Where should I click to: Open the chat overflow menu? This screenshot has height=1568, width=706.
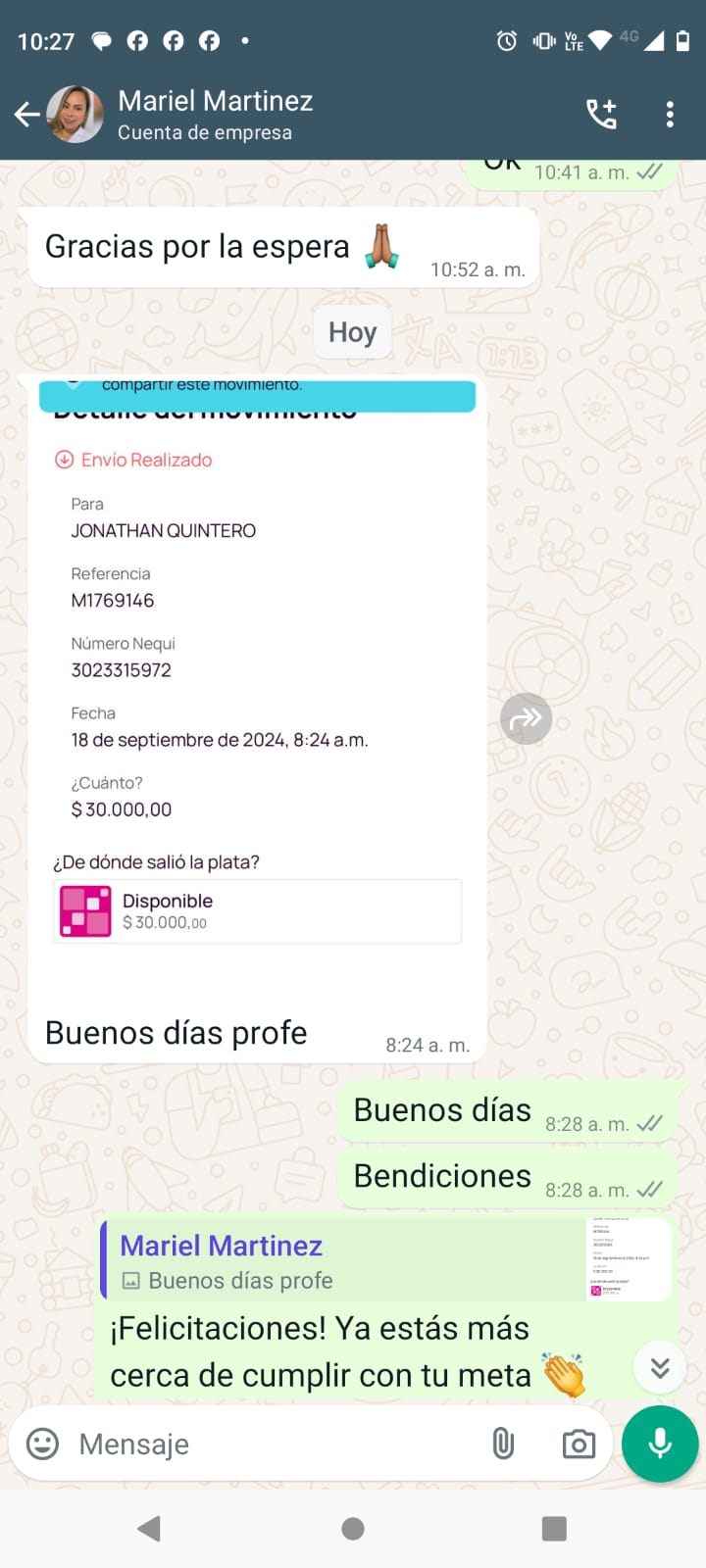pos(670,115)
